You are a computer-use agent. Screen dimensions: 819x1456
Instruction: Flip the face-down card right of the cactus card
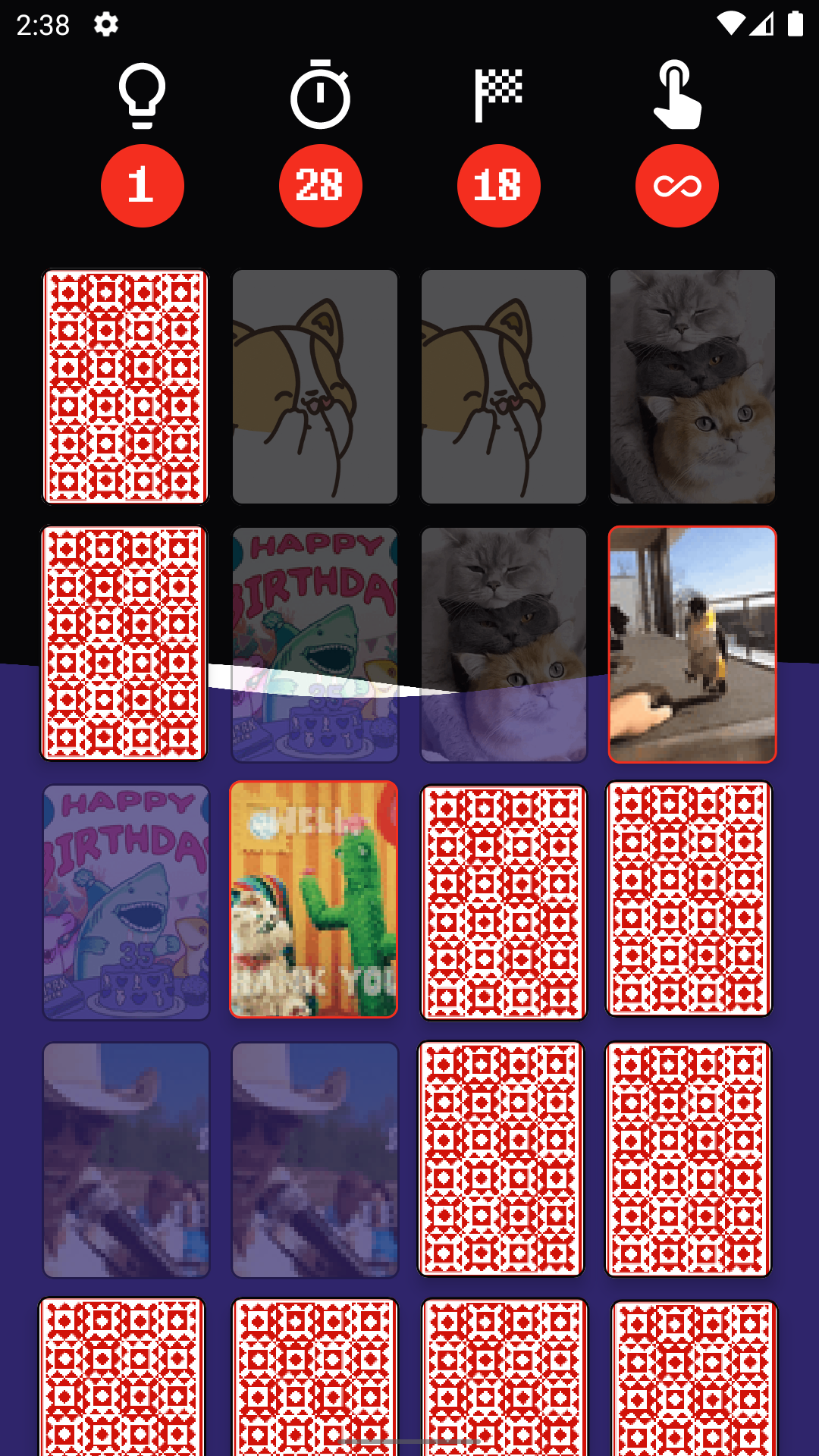[x=504, y=902]
